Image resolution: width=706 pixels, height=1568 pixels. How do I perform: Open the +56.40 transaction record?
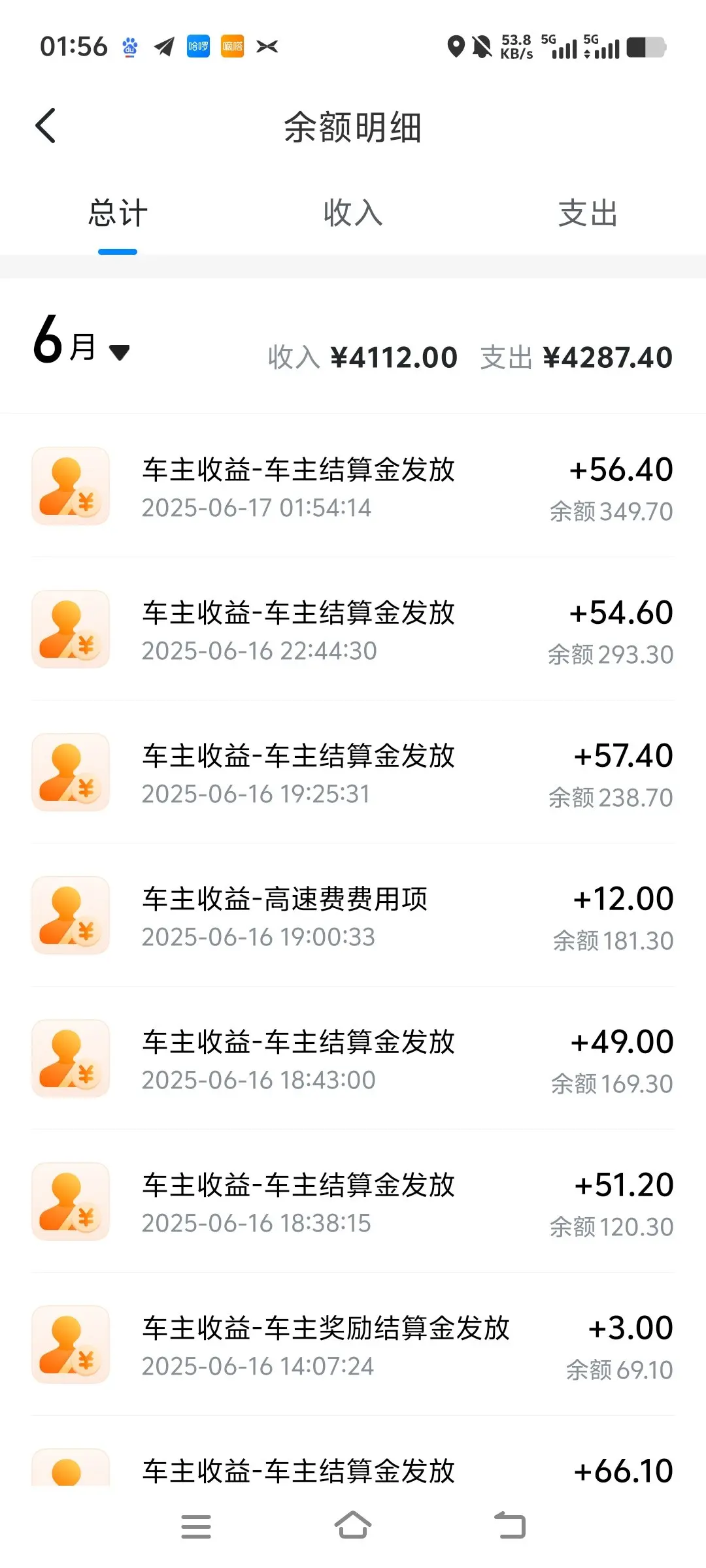point(353,486)
